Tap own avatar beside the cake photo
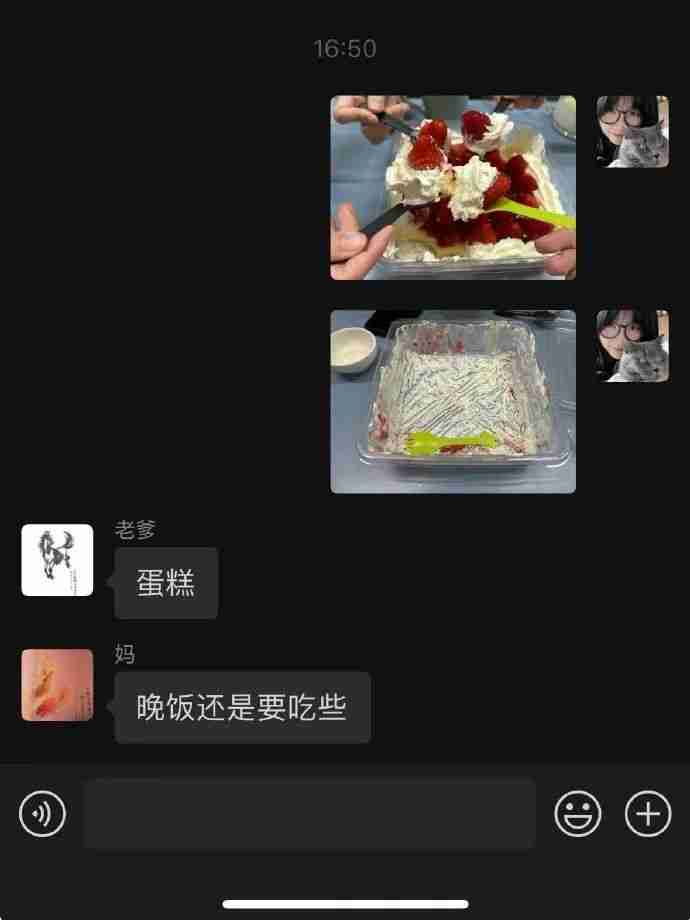 click(x=632, y=132)
